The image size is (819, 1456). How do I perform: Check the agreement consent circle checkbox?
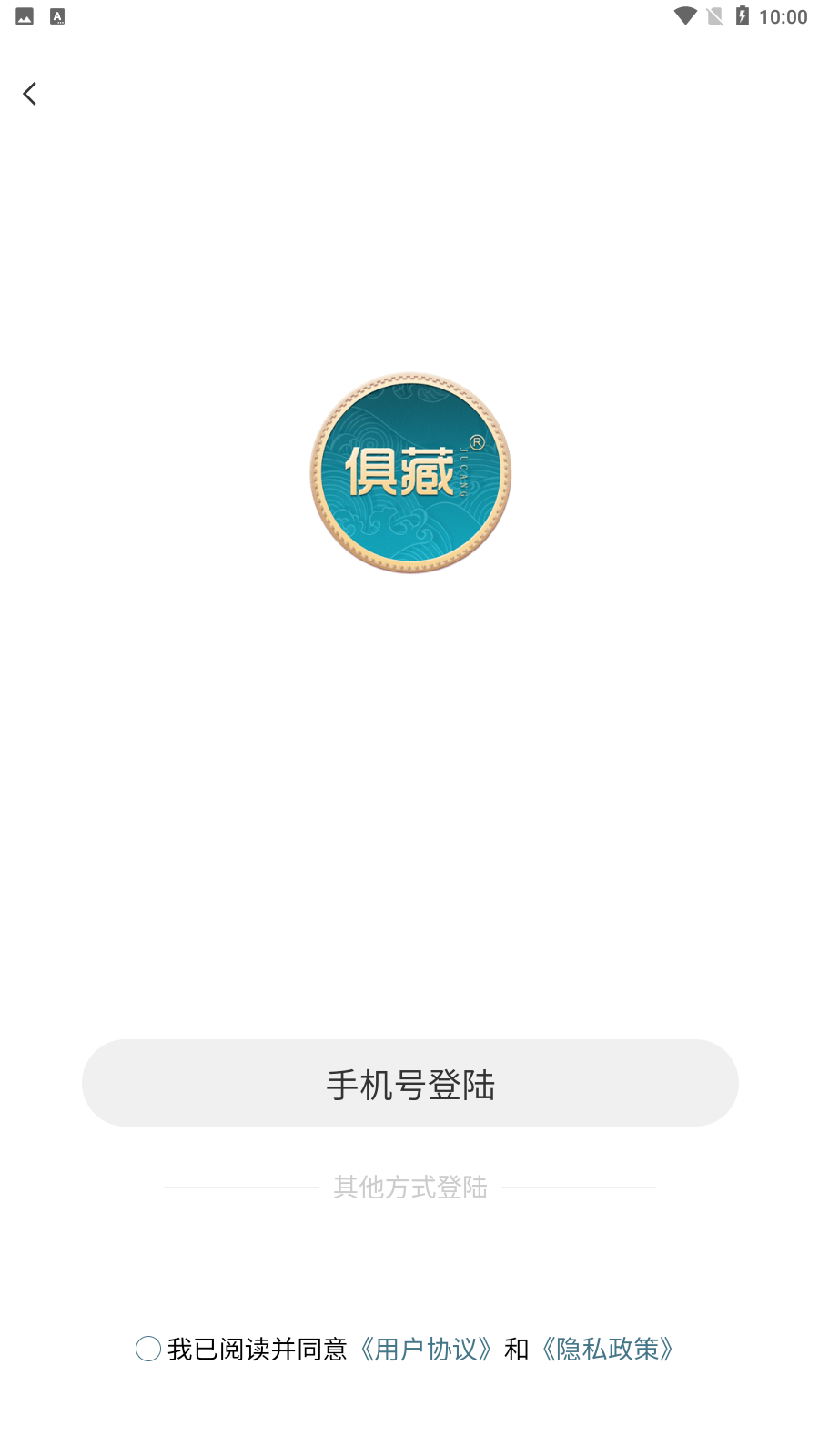coord(148,1350)
